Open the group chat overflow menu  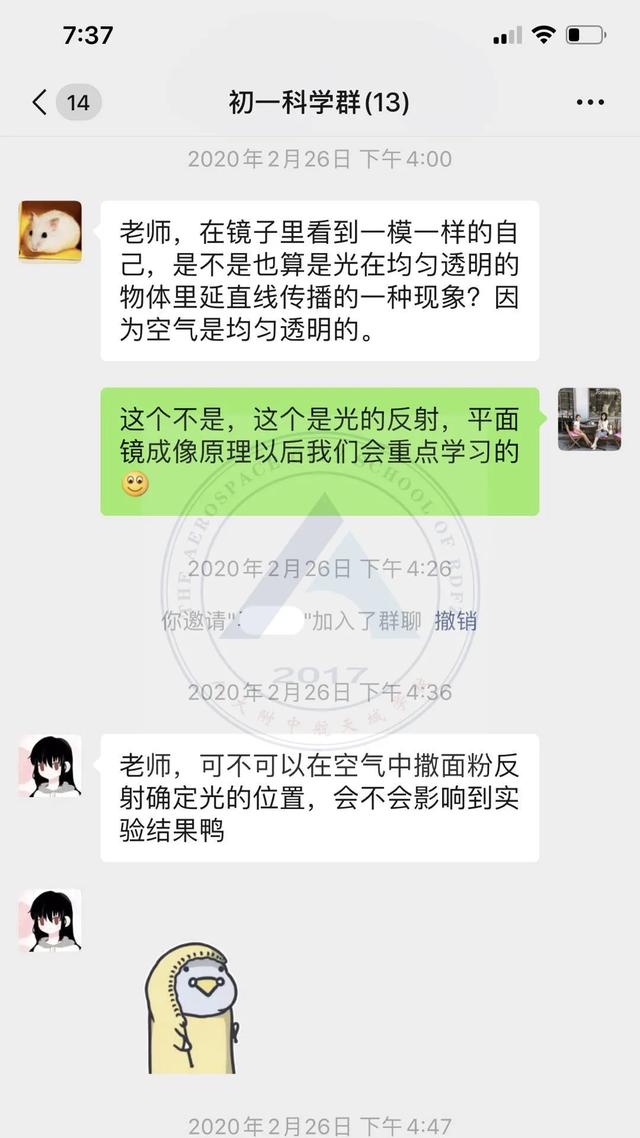[x=590, y=102]
